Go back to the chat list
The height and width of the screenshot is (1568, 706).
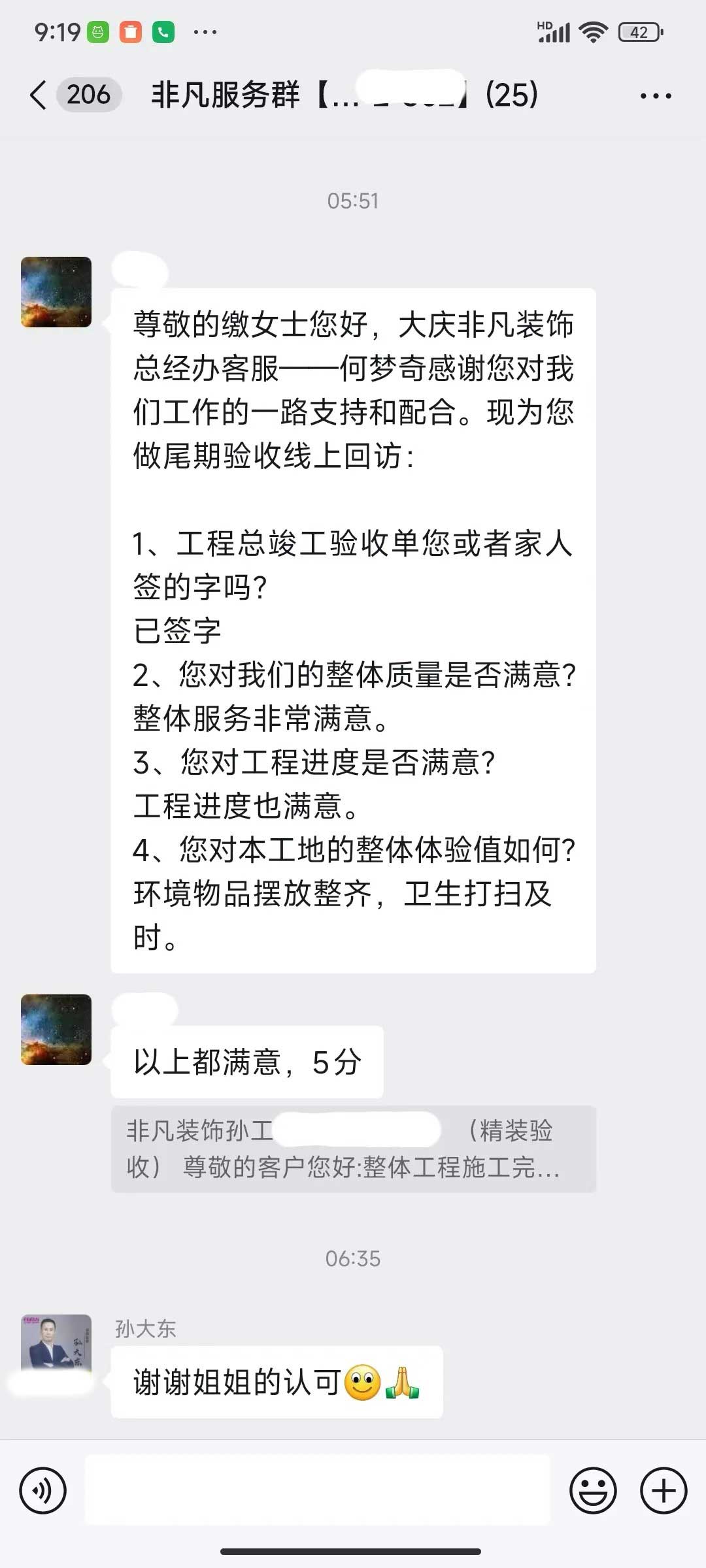point(39,95)
